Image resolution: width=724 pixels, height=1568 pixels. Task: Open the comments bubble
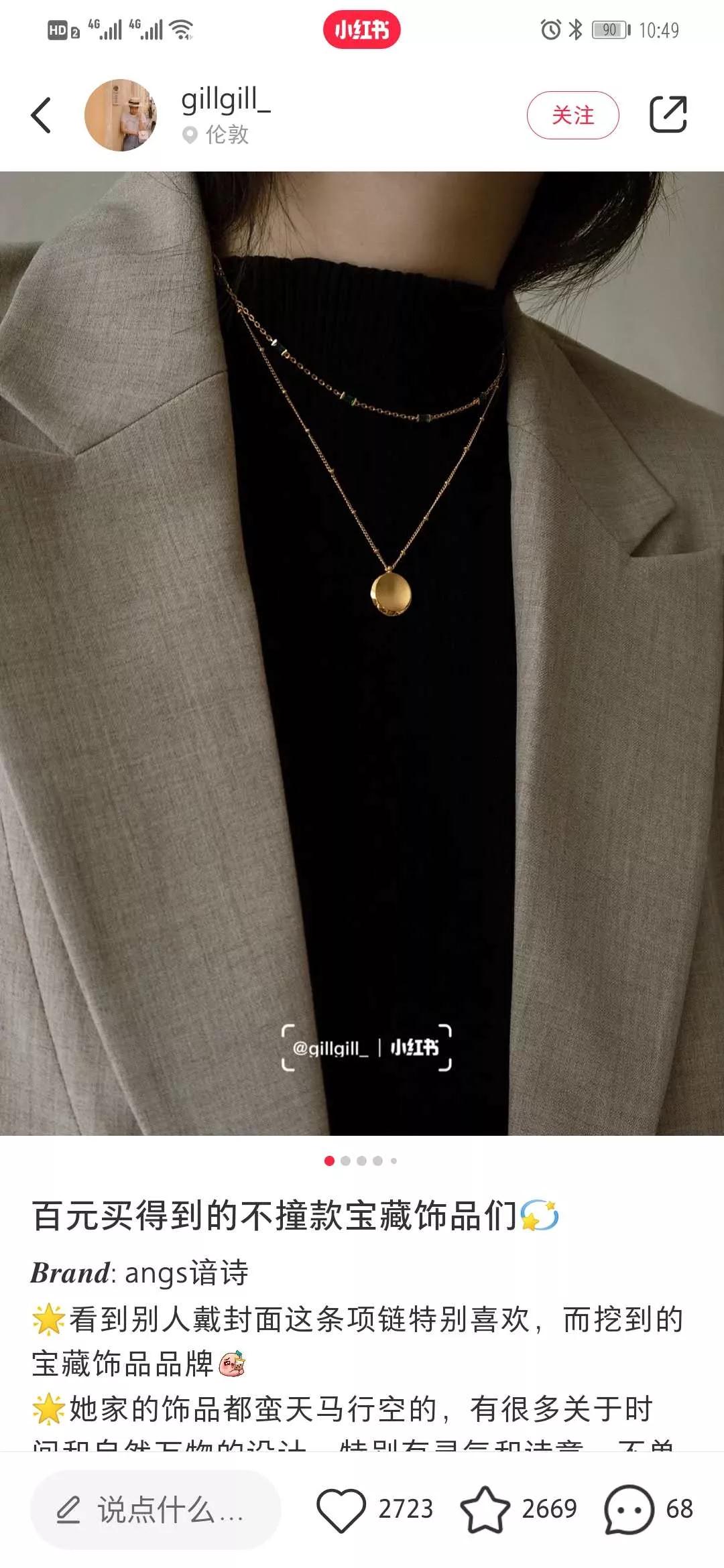click(x=629, y=1509)
